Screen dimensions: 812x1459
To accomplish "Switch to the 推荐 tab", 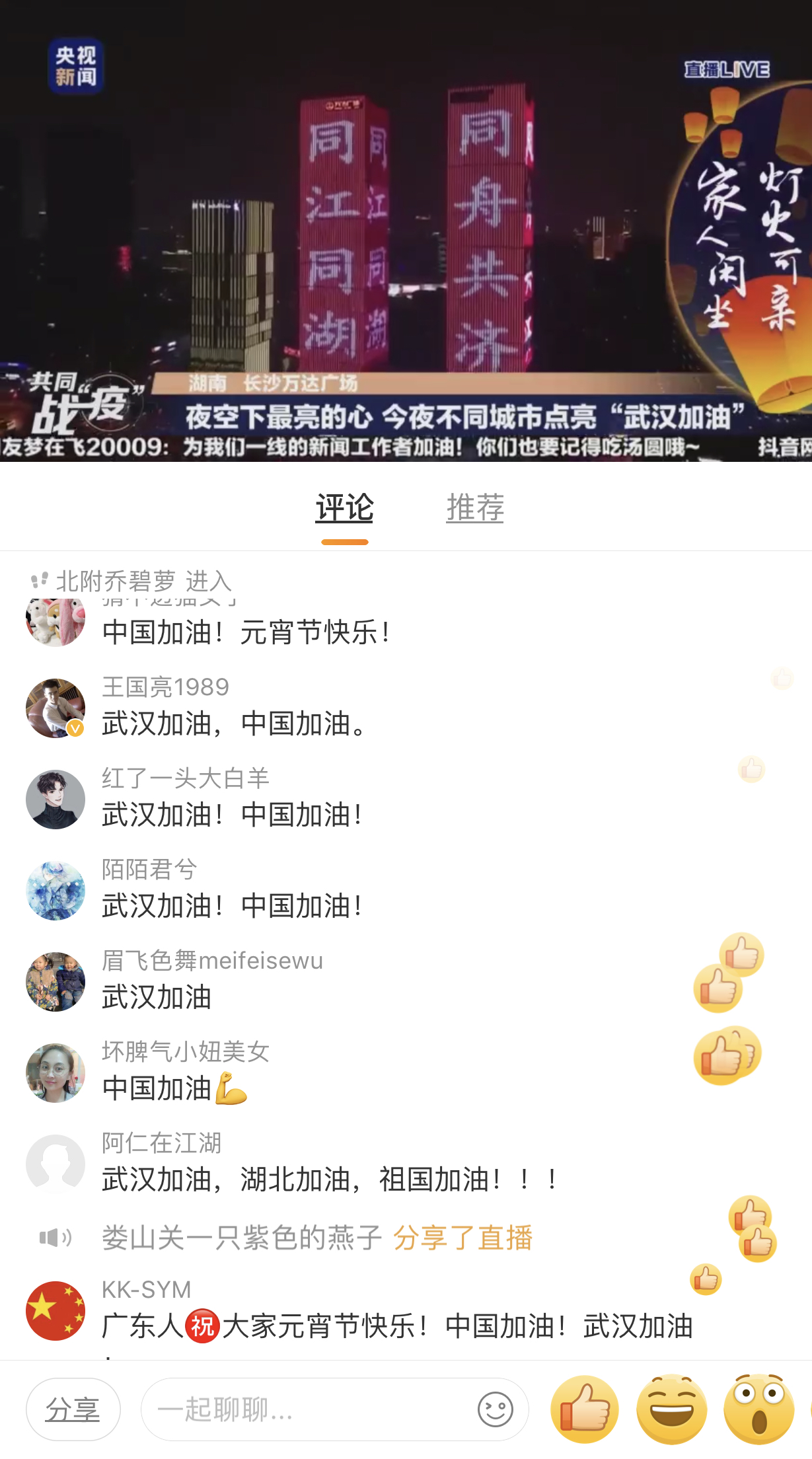I will 474,508.
